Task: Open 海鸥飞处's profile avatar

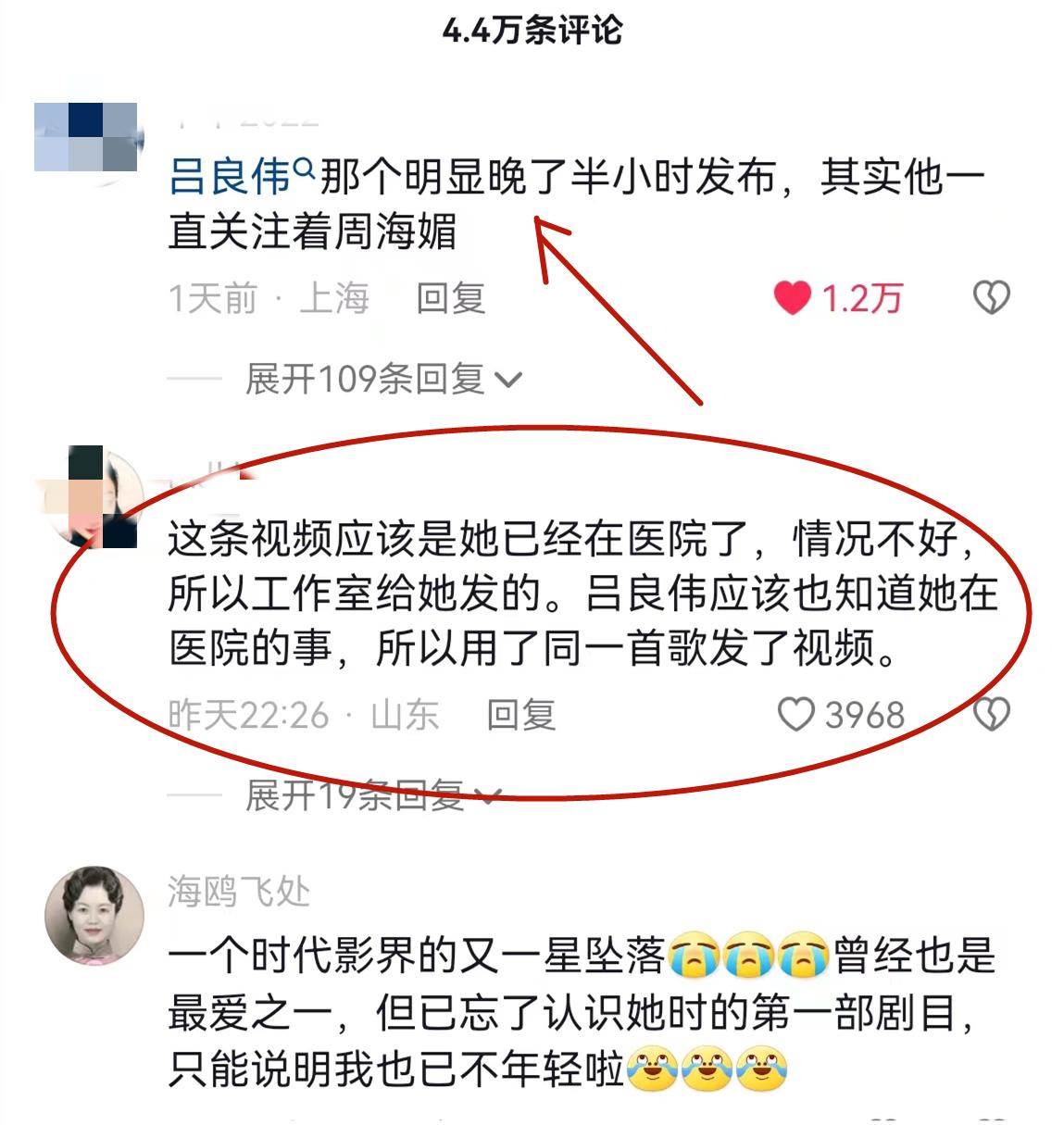Action: (x=94, y=916)
